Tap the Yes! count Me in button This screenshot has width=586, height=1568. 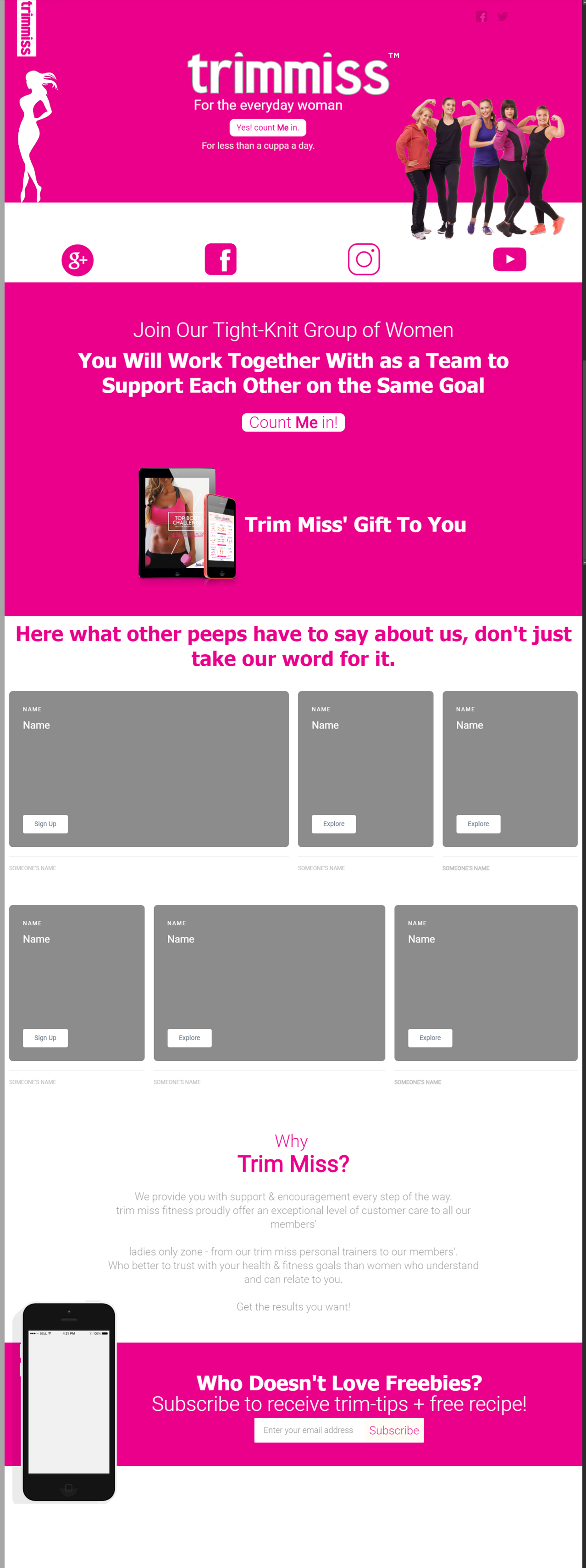[267, 128]
